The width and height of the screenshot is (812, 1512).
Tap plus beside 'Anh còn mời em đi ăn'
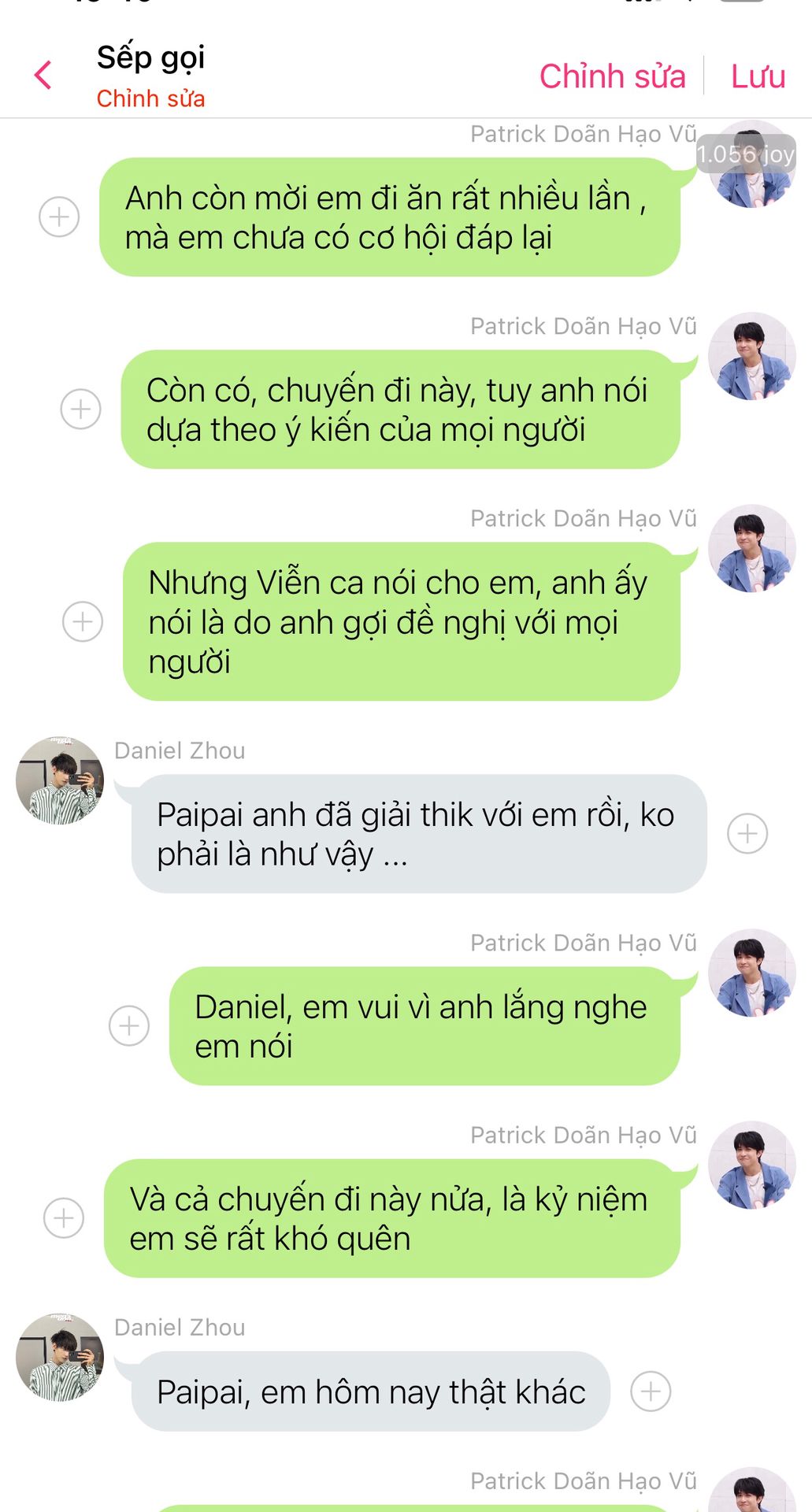pos(59,217)
